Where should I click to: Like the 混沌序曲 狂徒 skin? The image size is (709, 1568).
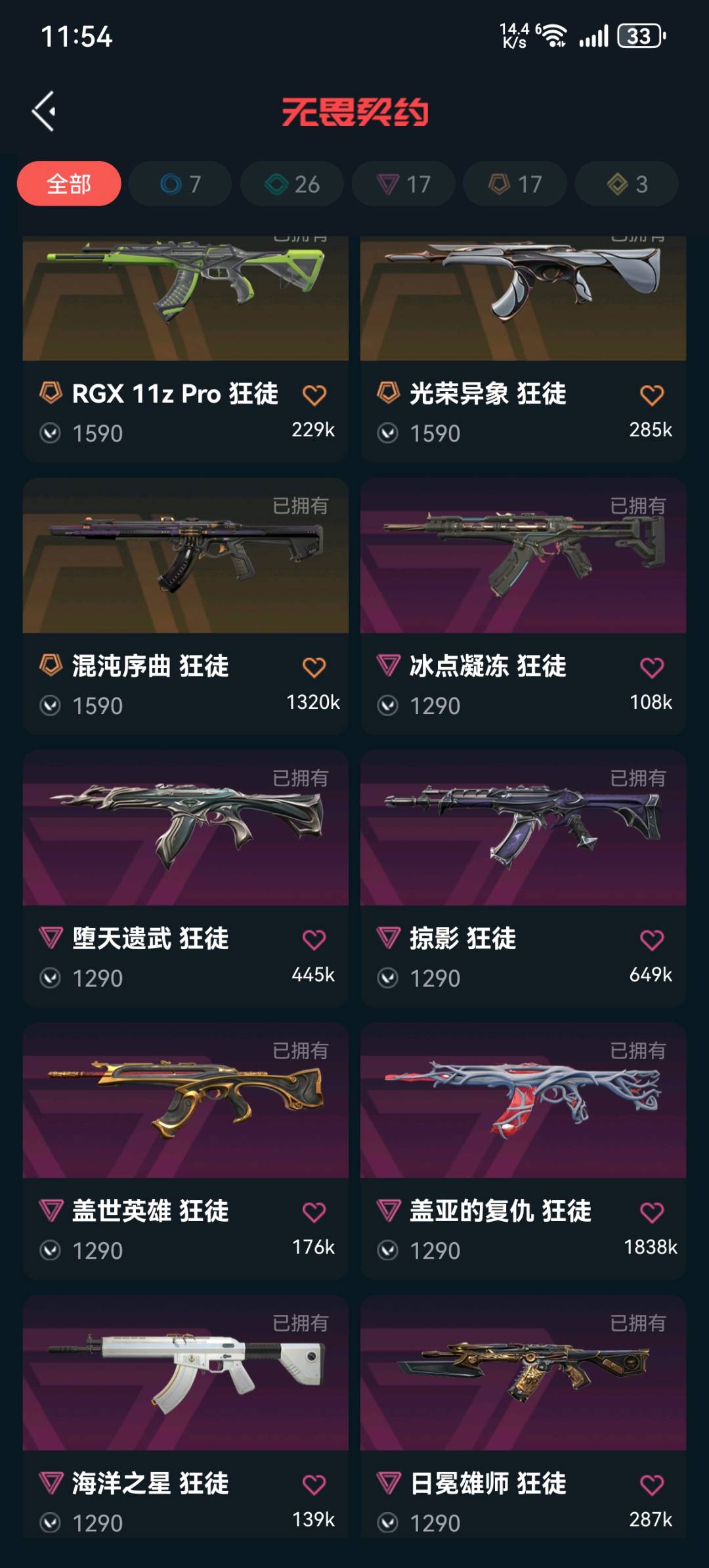coord(314,668)
